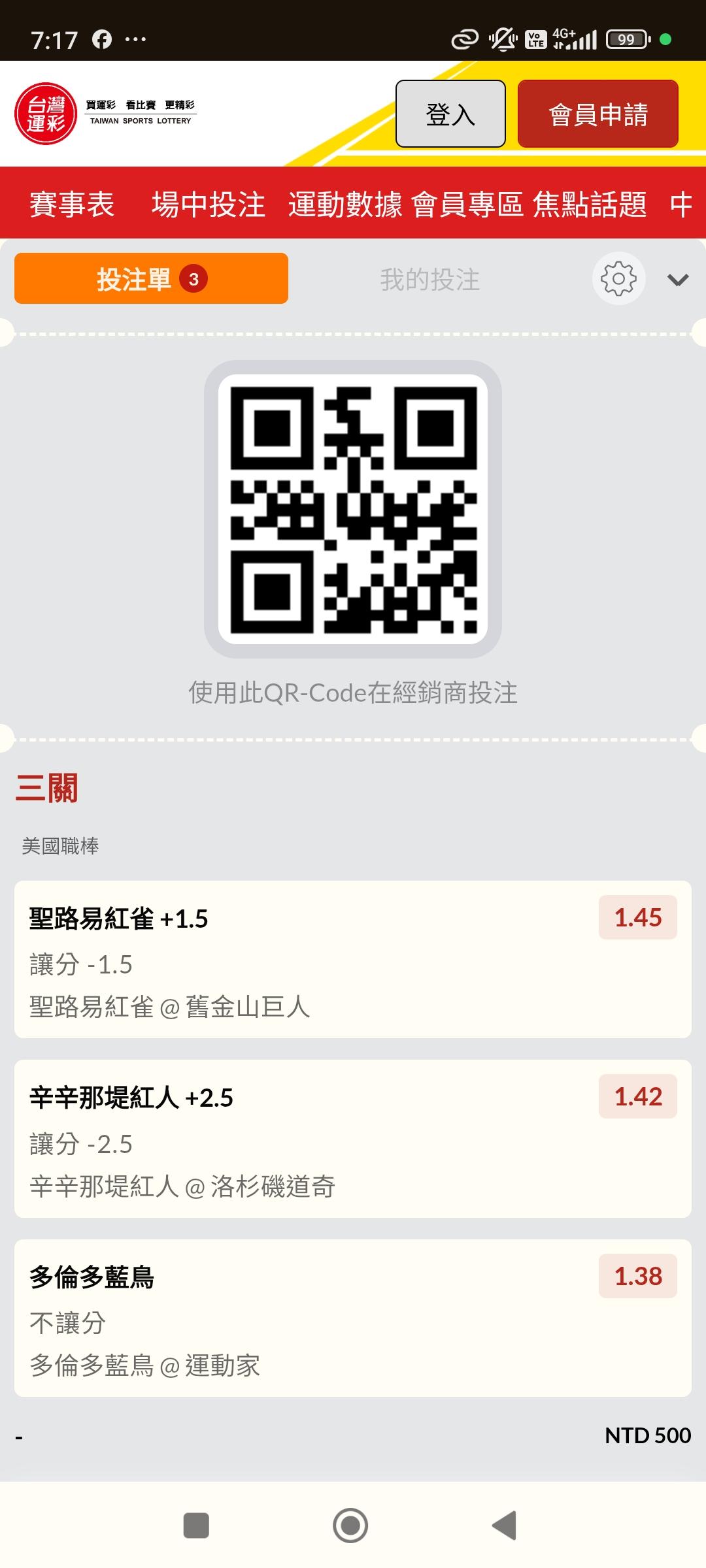Open the 辛辛那堤紅人 +2.5 selection
Screen dimensions: 706x1568
(x=353, y=1139)
